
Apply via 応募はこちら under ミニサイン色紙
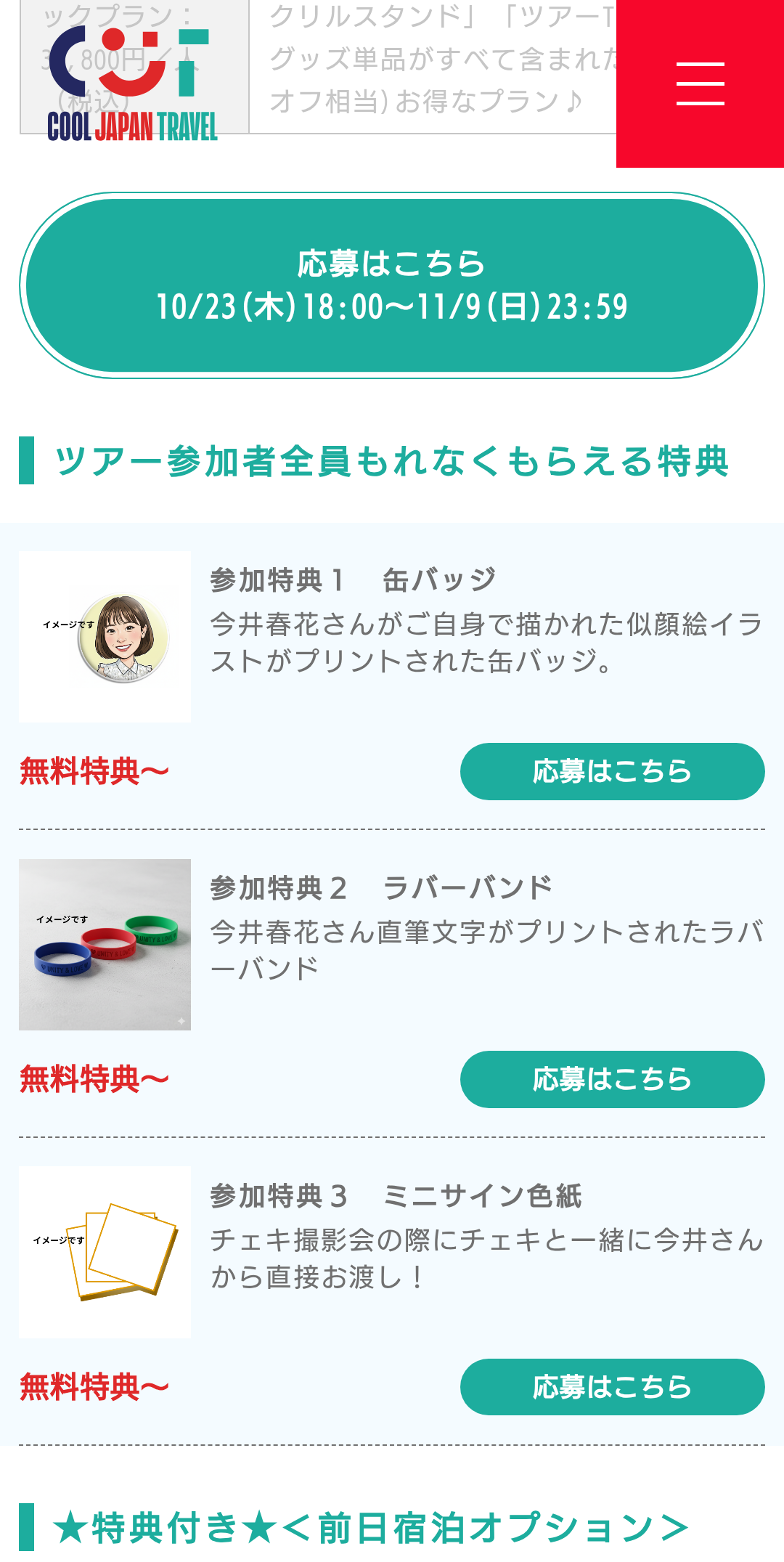[x=612, y=1387]
